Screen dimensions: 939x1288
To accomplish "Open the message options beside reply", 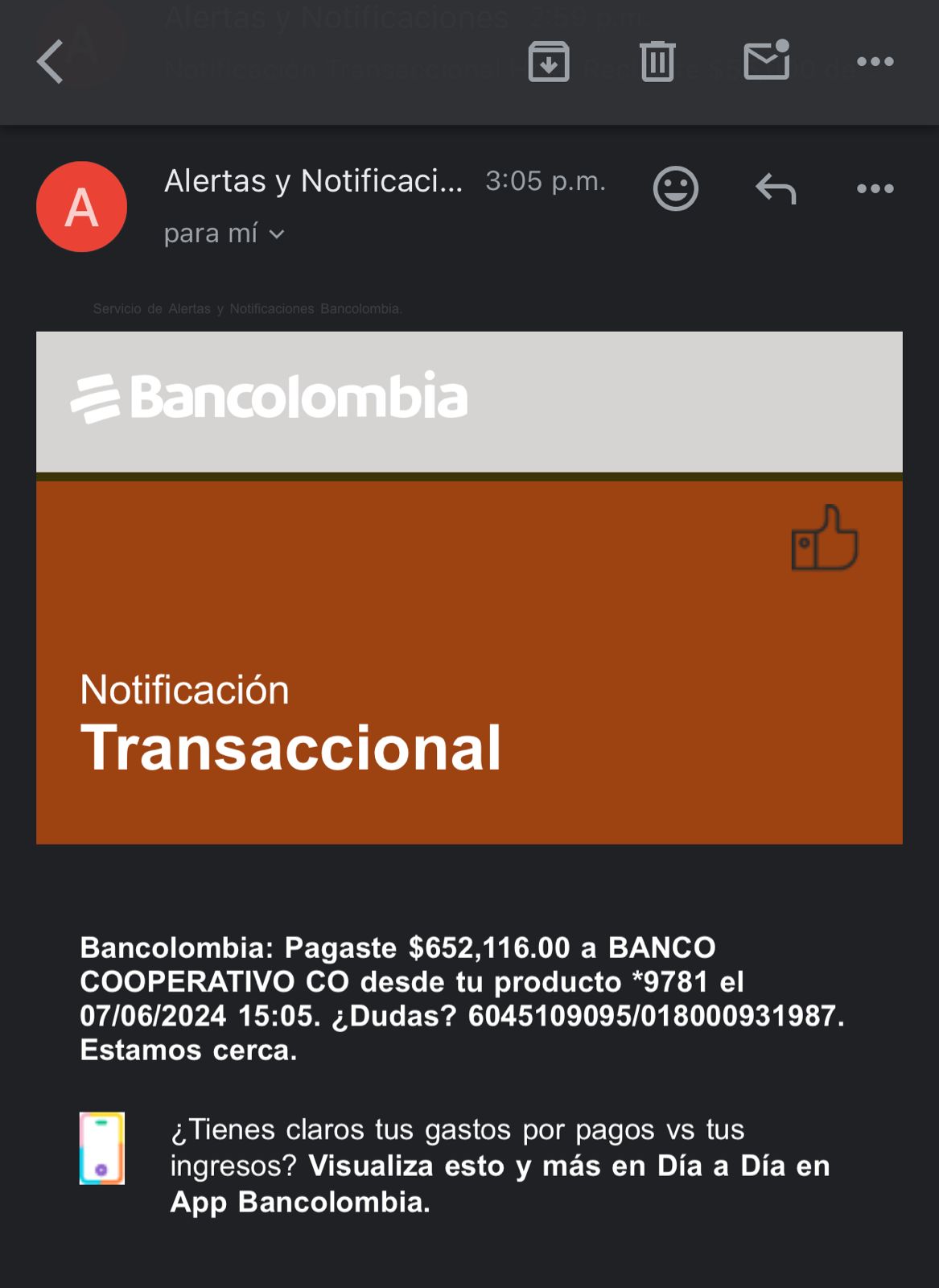I will coord(875,189).
